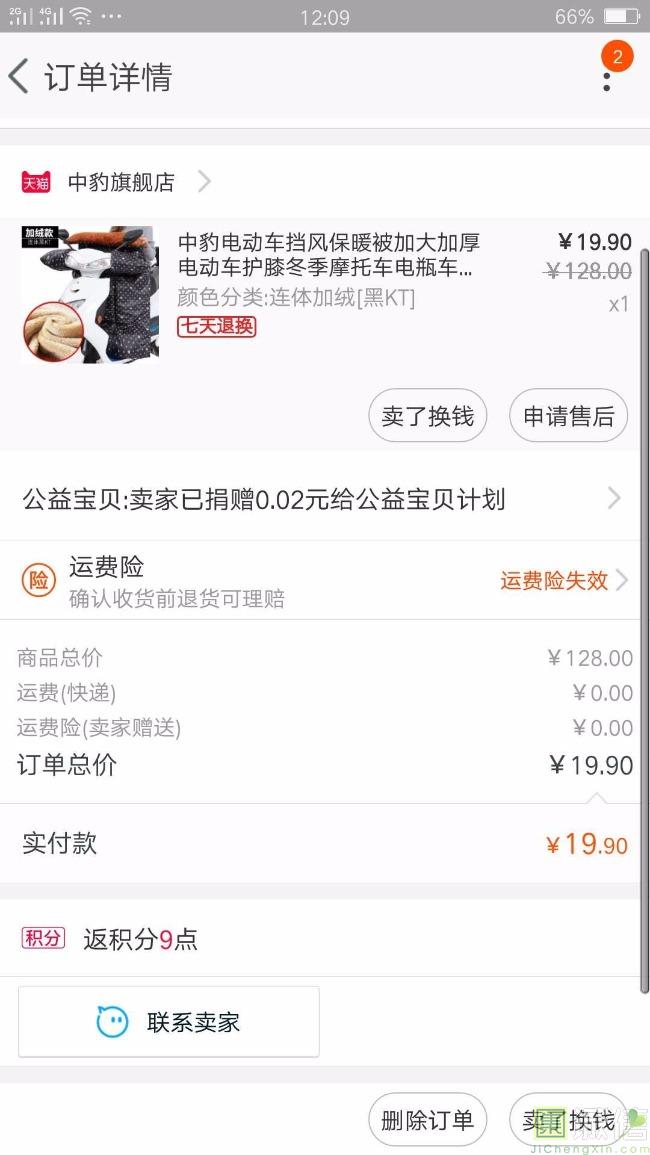650x1155 pixels.
Task: Tap 卖了换钱 under the product
Action: (x=428, y=415)
